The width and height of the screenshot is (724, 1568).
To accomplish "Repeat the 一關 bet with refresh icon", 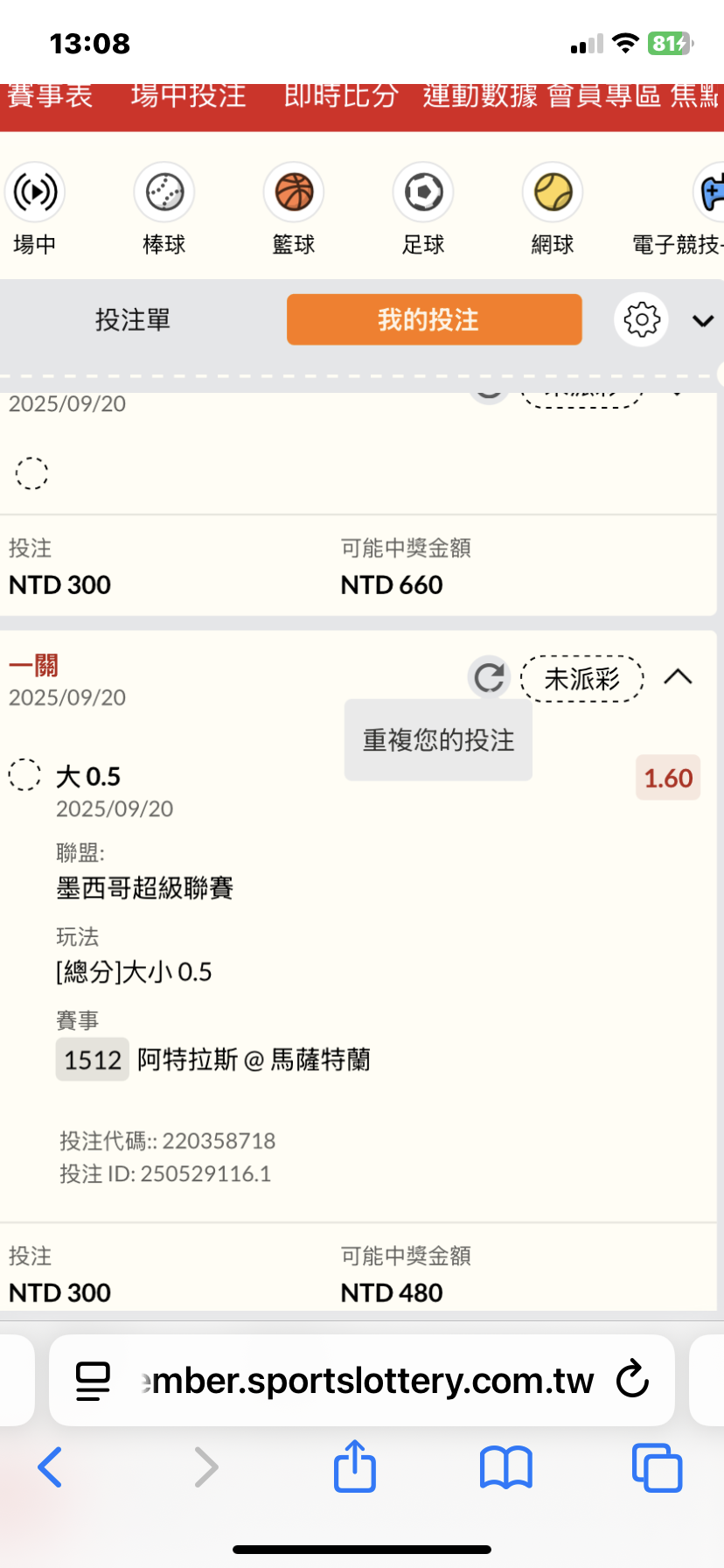I will (489, 677).
